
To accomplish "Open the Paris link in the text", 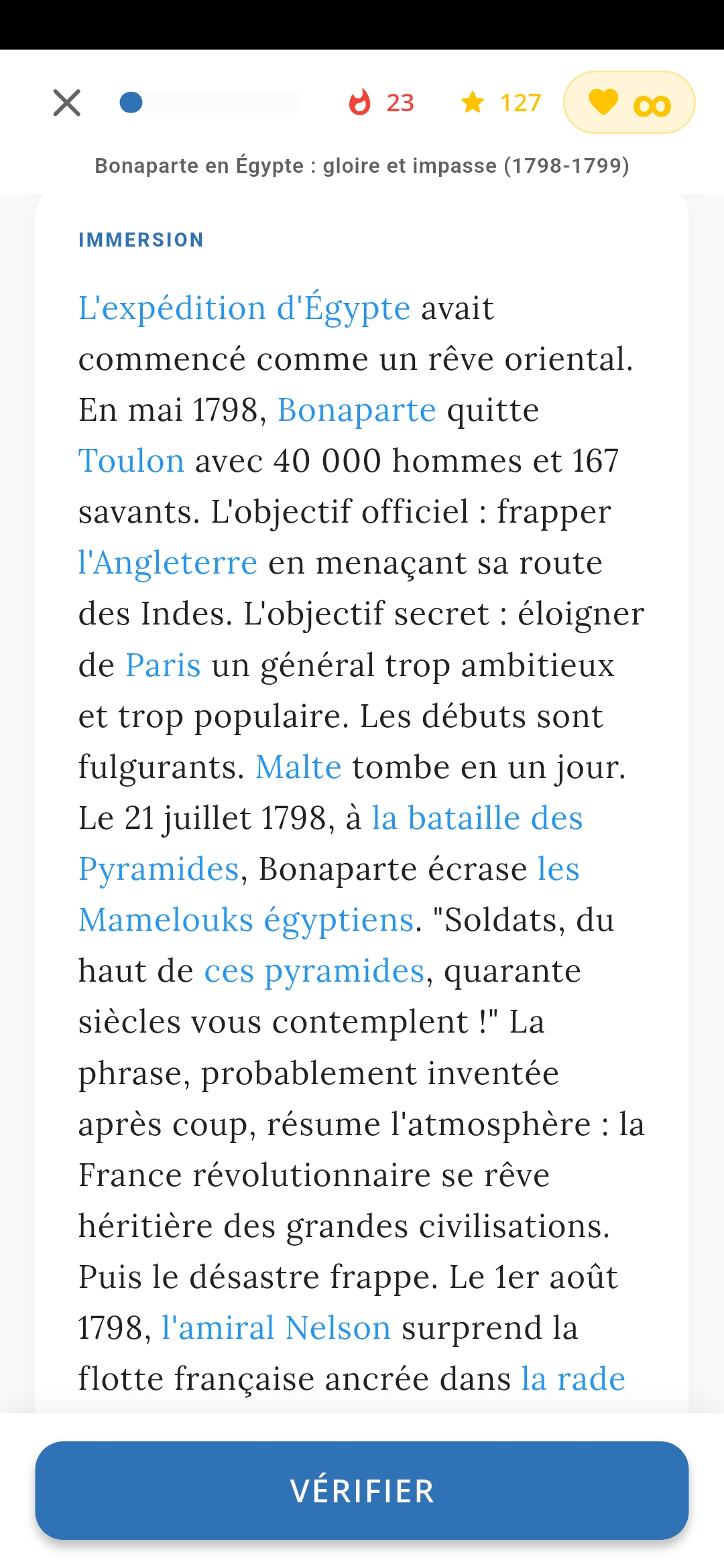I will (163, 665).
